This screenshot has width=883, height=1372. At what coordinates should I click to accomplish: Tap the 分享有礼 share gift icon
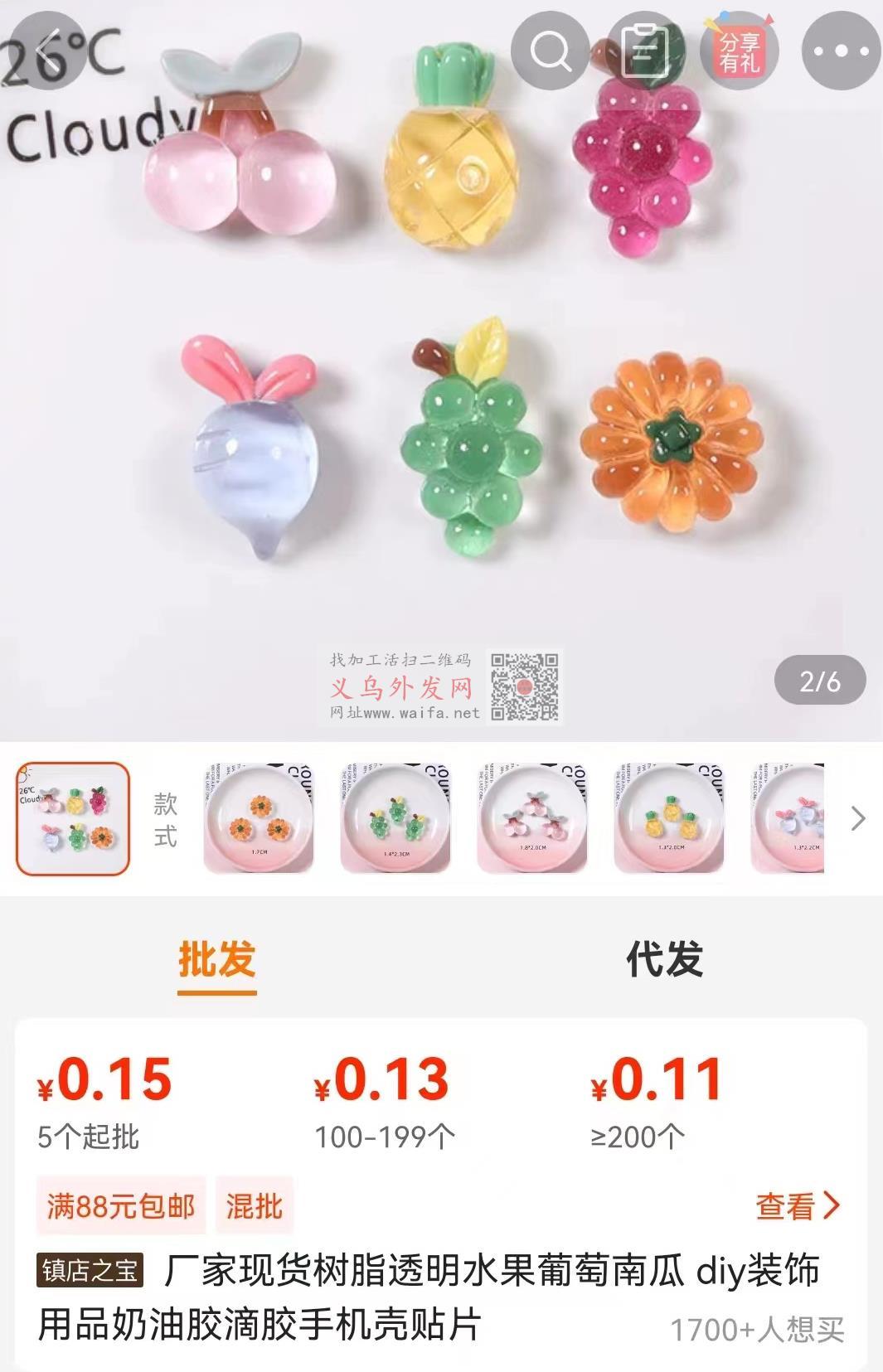(740, 51)
